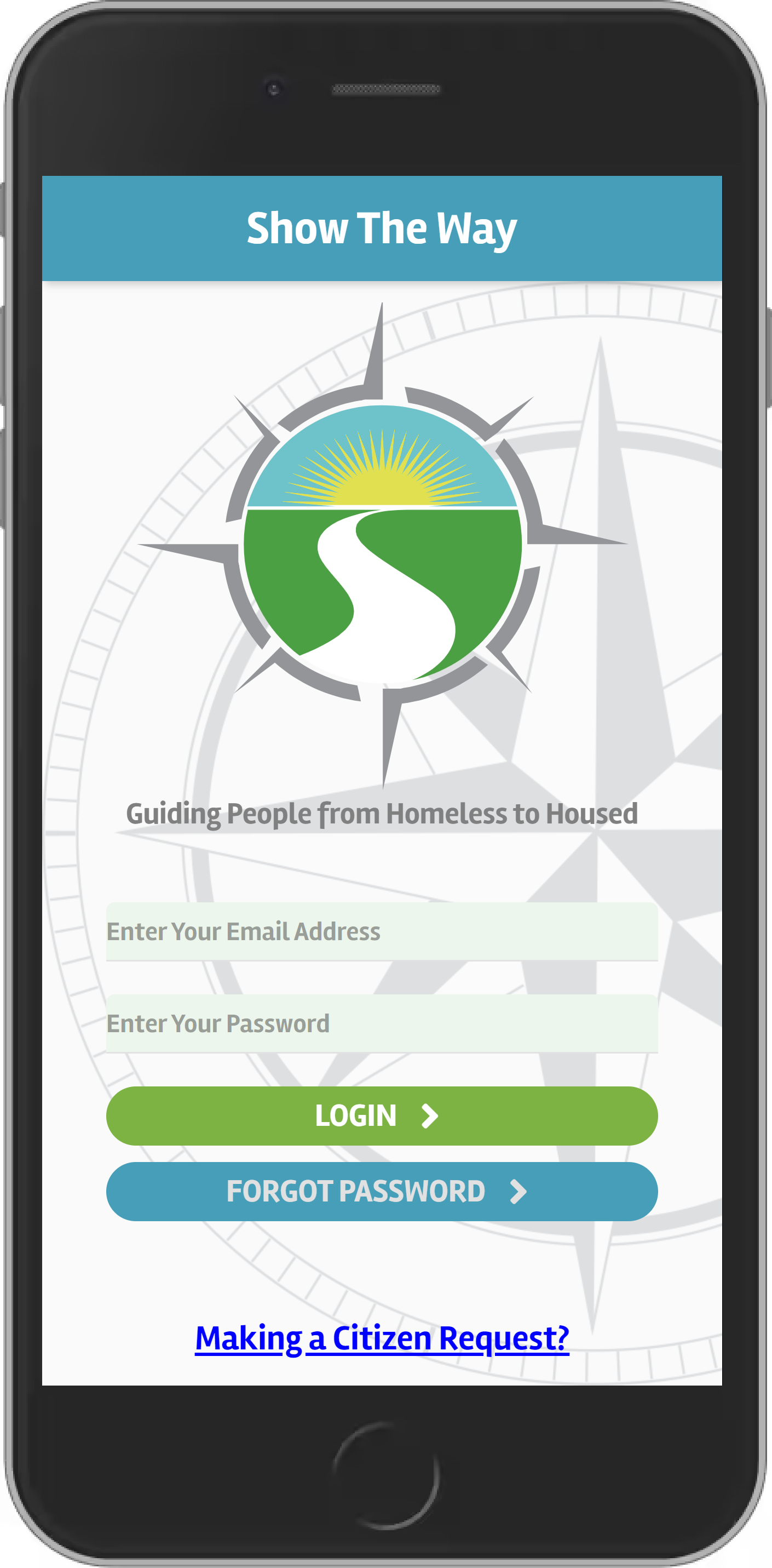Tap the password input field
The image size is (772, 1568).
pyautogui.click(x=382, y=1023)
